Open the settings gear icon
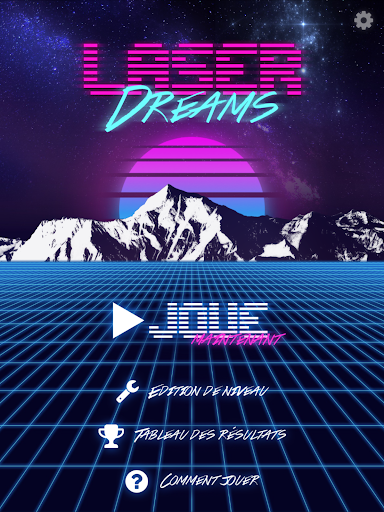The height and width of the screenshot is (512, 384). [x=363, y=21]
